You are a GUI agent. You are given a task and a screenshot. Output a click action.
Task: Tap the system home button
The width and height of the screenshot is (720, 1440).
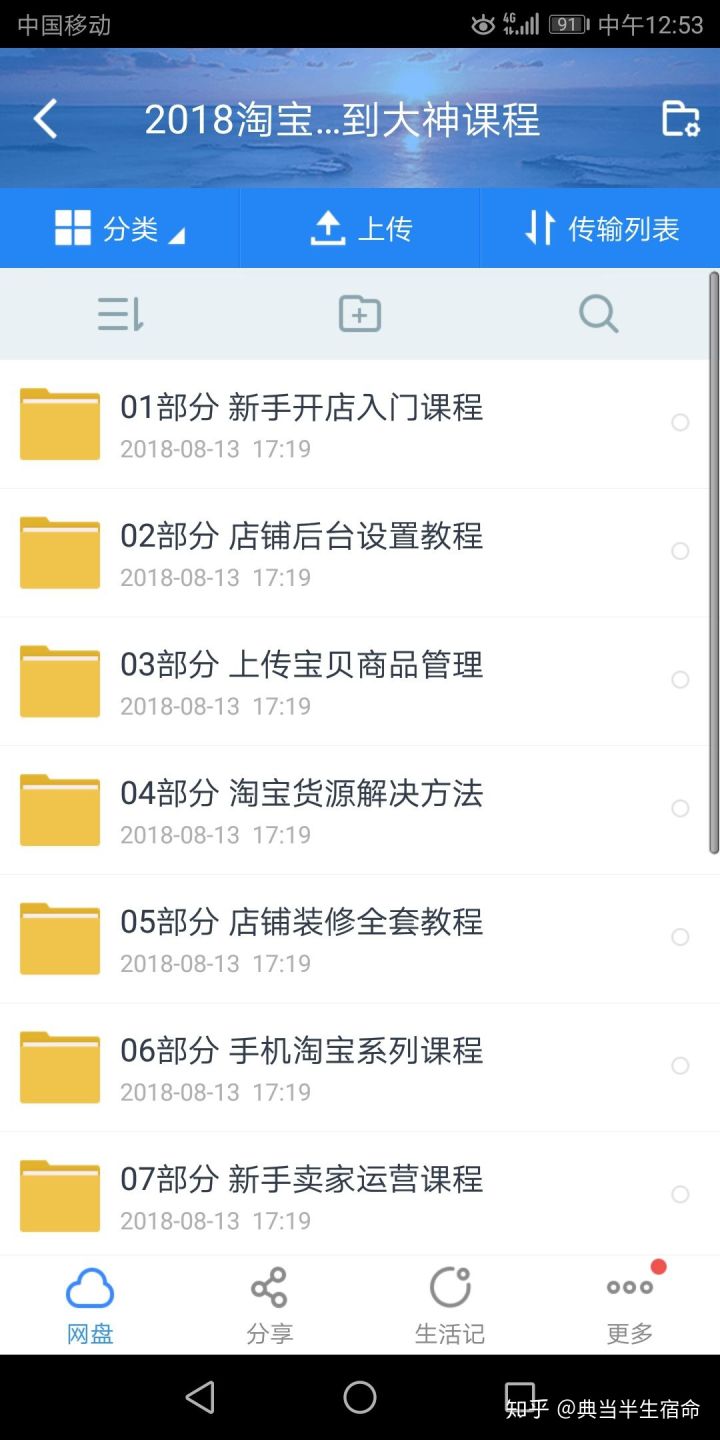click(360, 1397)
